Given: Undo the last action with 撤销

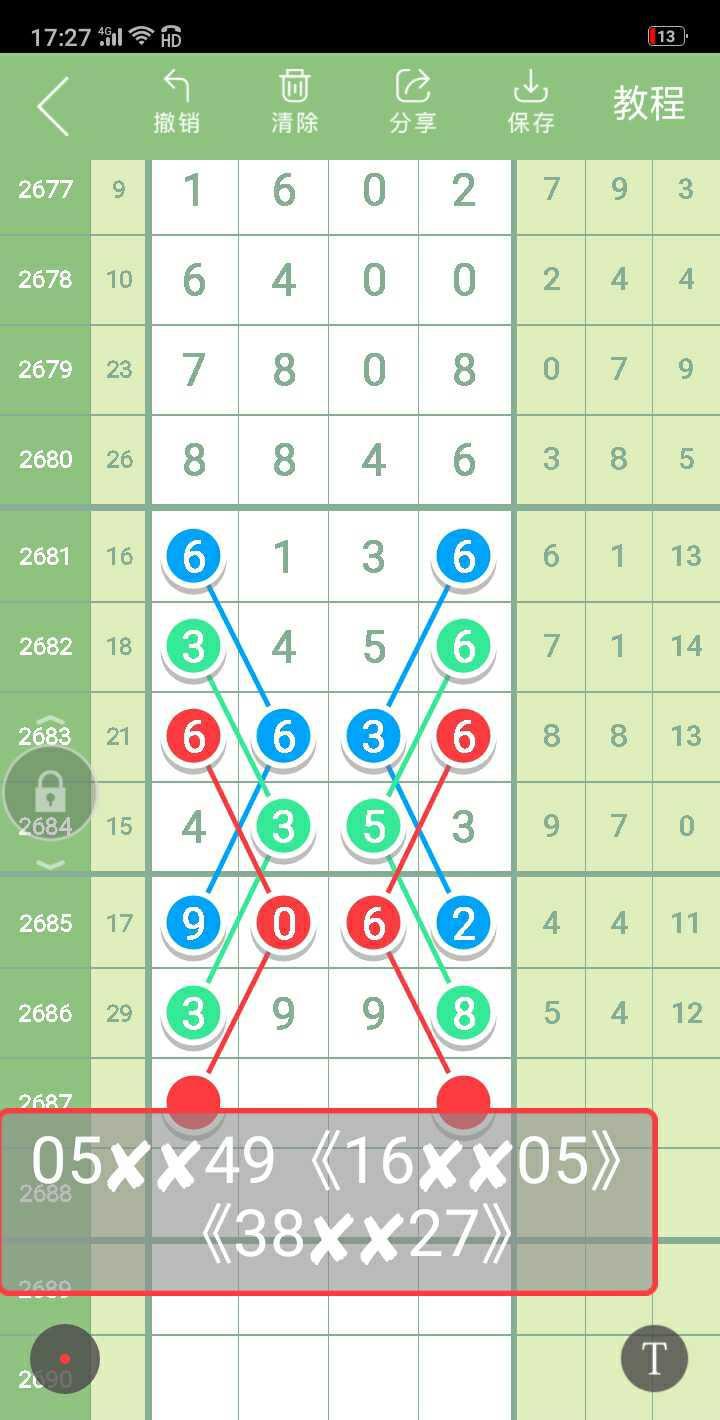Looking at the screenshot, I should click(176, 102).
